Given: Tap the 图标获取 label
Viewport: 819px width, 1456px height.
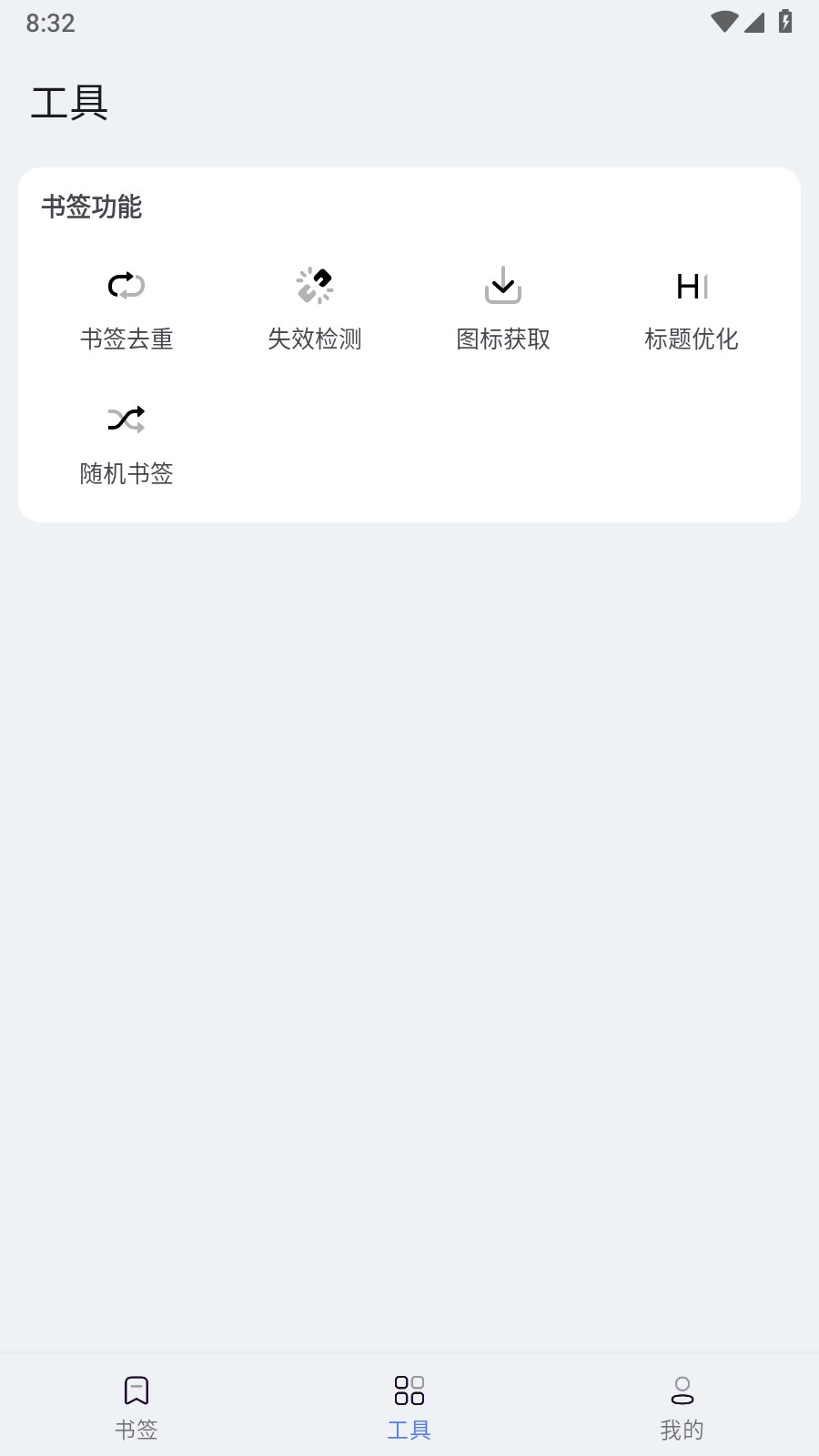Looking at the screenshot, I should [x=503, y=339].
